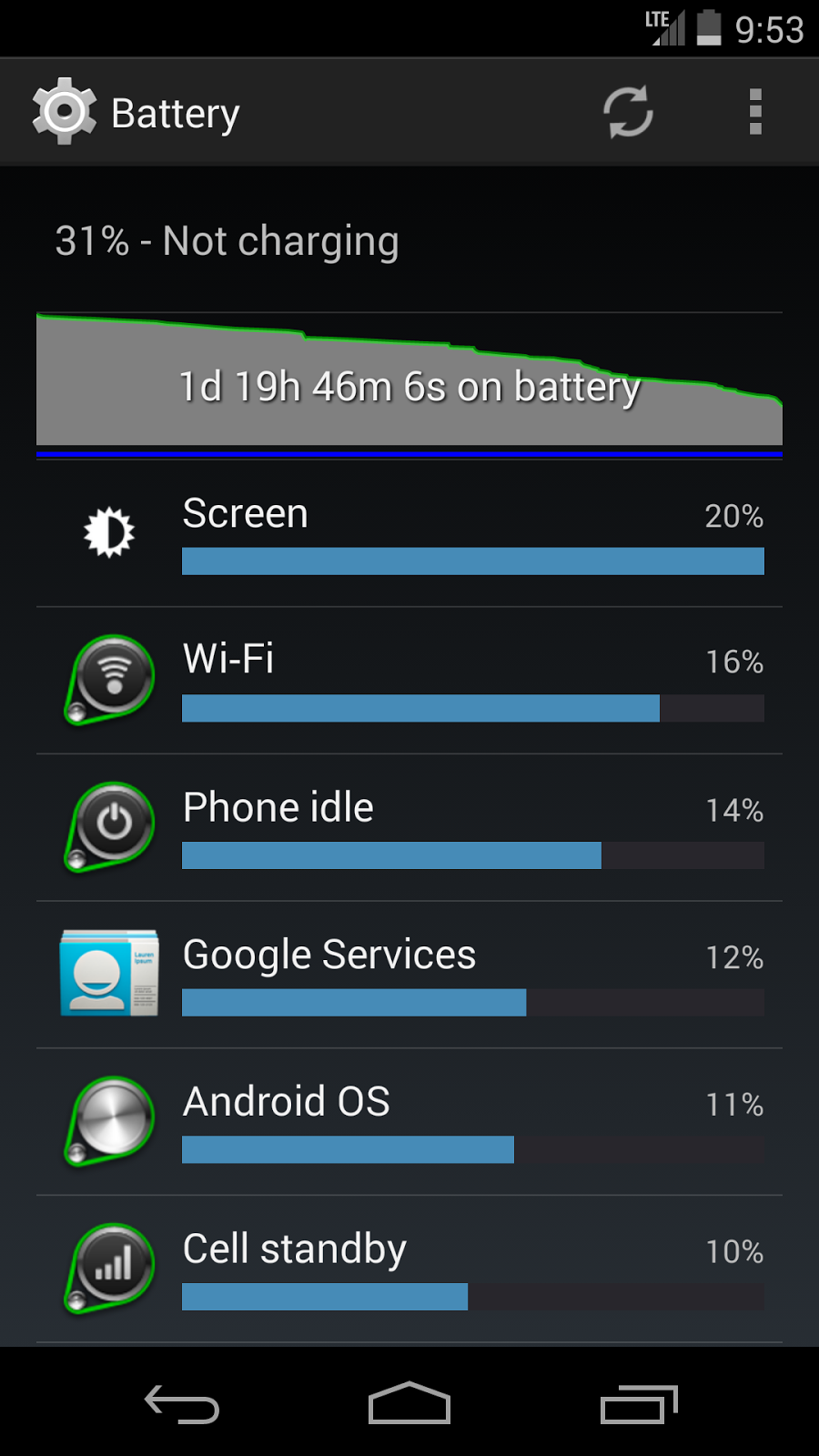The image size is (819, 1456).
Task: Open Cell standby usage details
Action: click(409, 1269)
